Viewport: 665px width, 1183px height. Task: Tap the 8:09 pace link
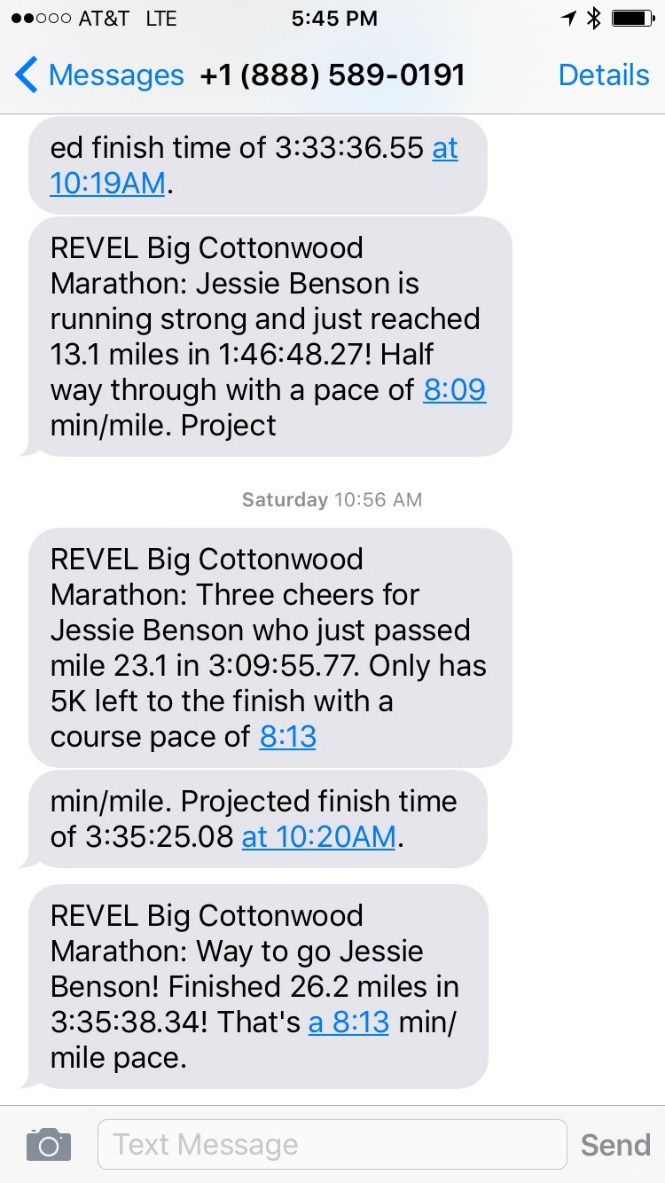coord(454,389)
